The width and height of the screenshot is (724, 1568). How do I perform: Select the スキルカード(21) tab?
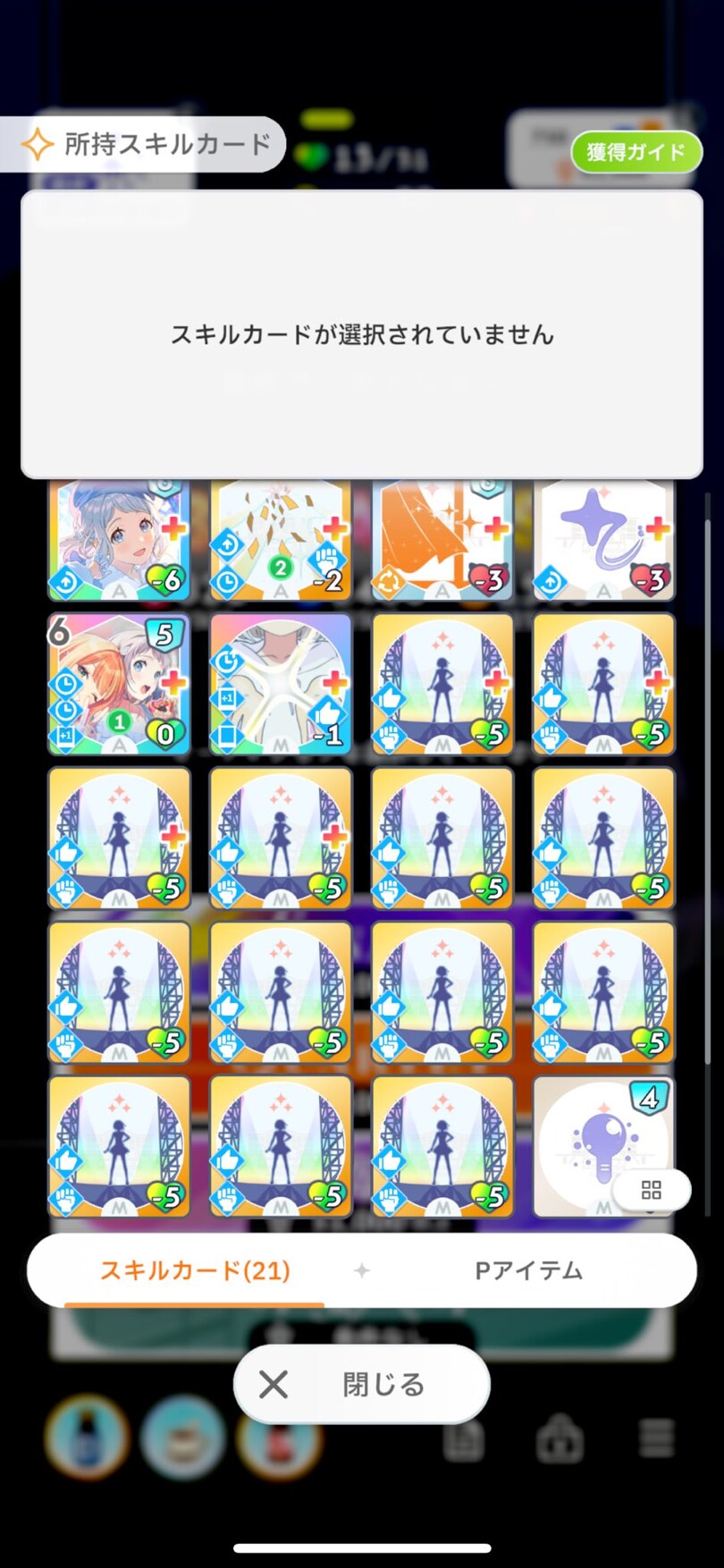tap(195, 1270)
